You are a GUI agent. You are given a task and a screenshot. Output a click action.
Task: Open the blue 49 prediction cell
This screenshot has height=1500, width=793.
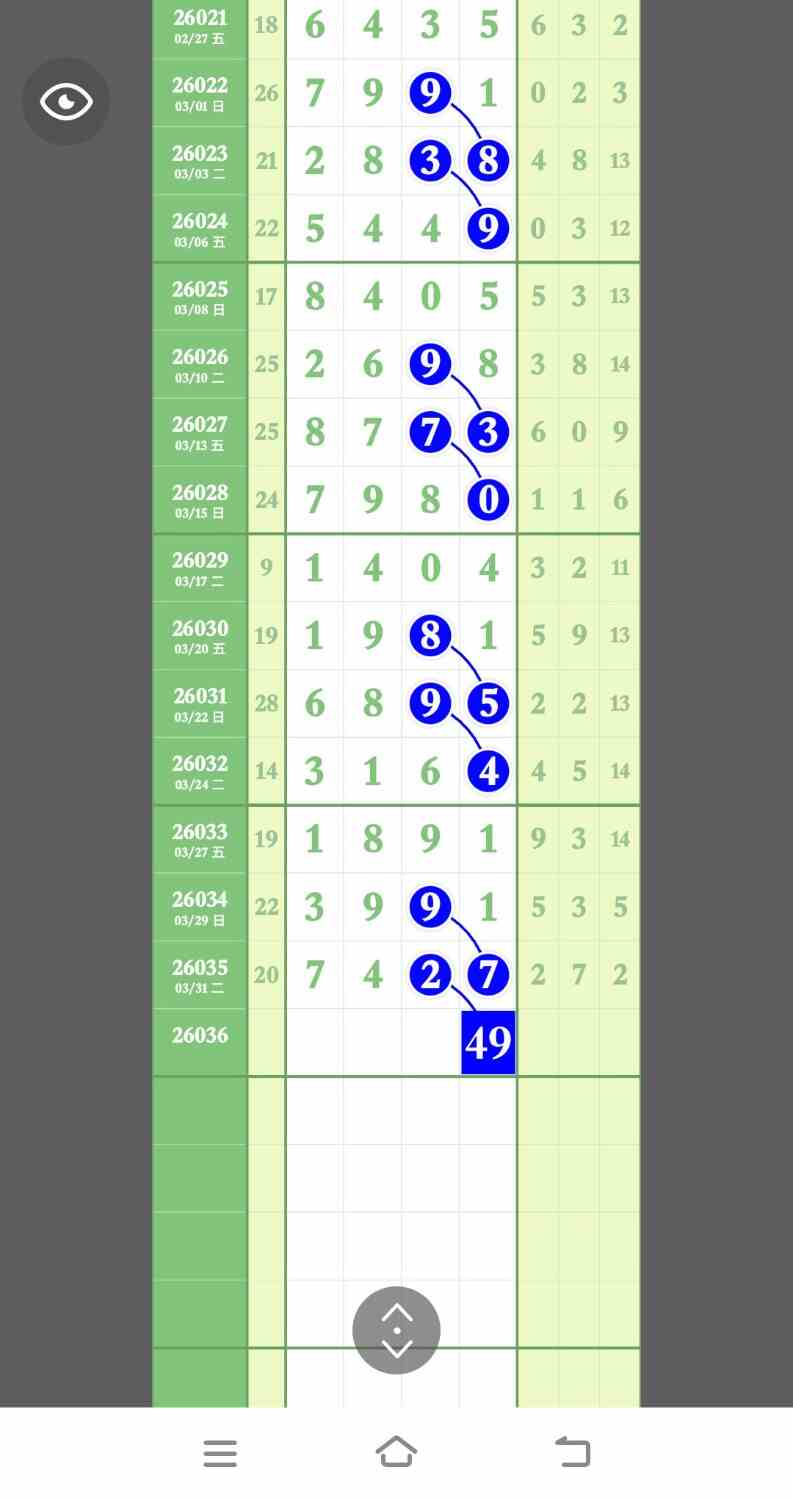tap(488, 1043)
